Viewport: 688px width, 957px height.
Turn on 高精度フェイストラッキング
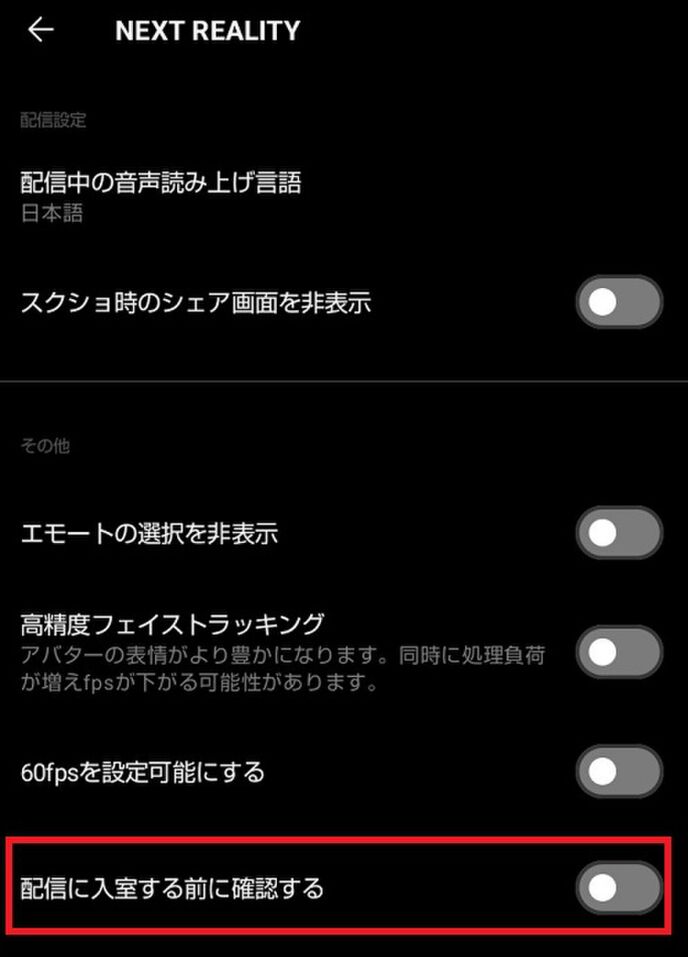click(619, 653)
